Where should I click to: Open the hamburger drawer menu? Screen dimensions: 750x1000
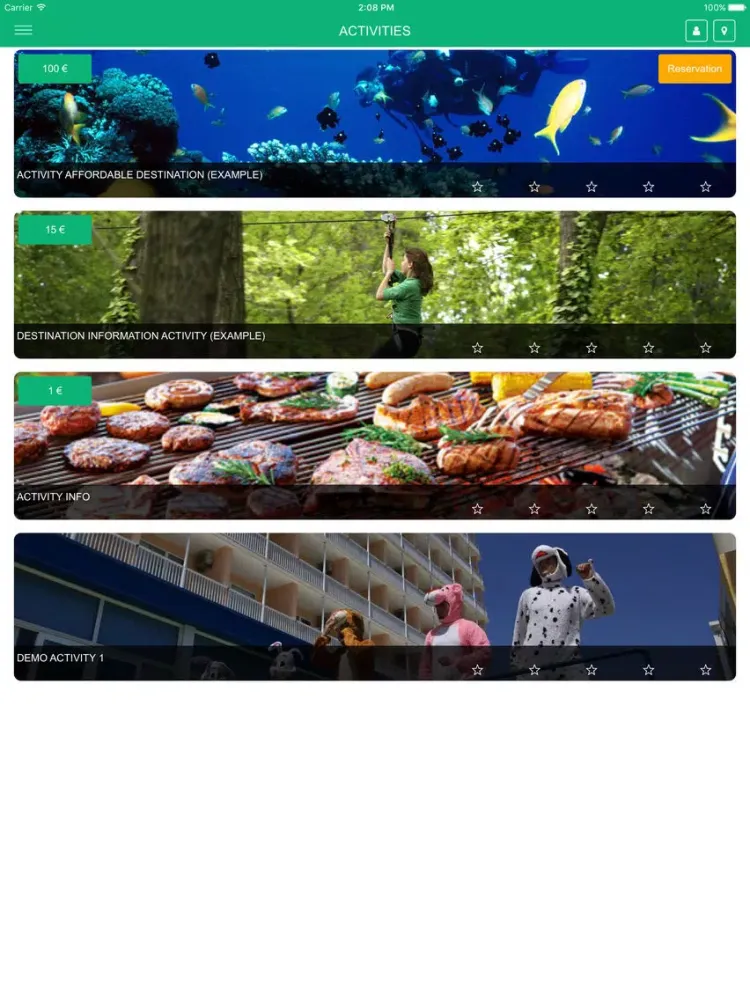click(23, 30)
